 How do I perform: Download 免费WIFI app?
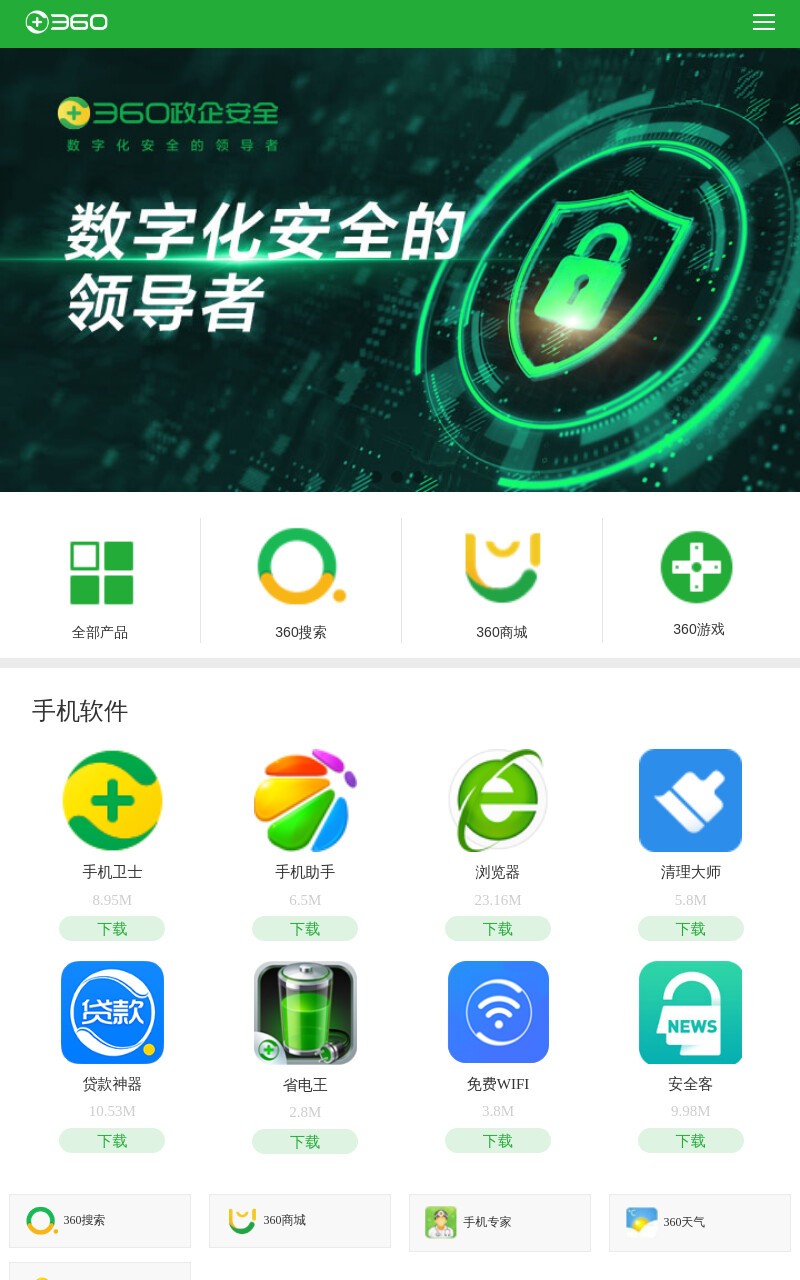(498, 1141)
